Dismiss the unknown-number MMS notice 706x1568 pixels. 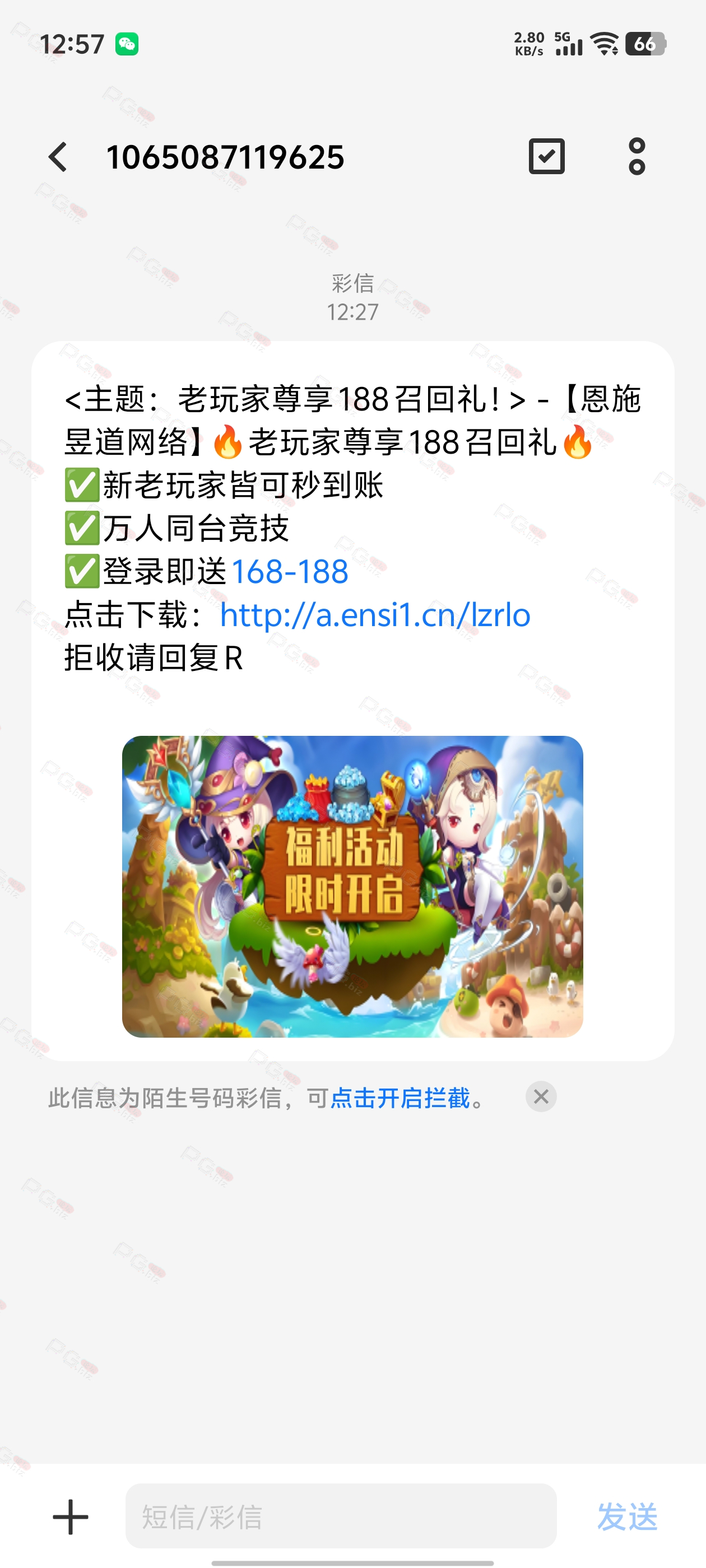coord(541,1096)
